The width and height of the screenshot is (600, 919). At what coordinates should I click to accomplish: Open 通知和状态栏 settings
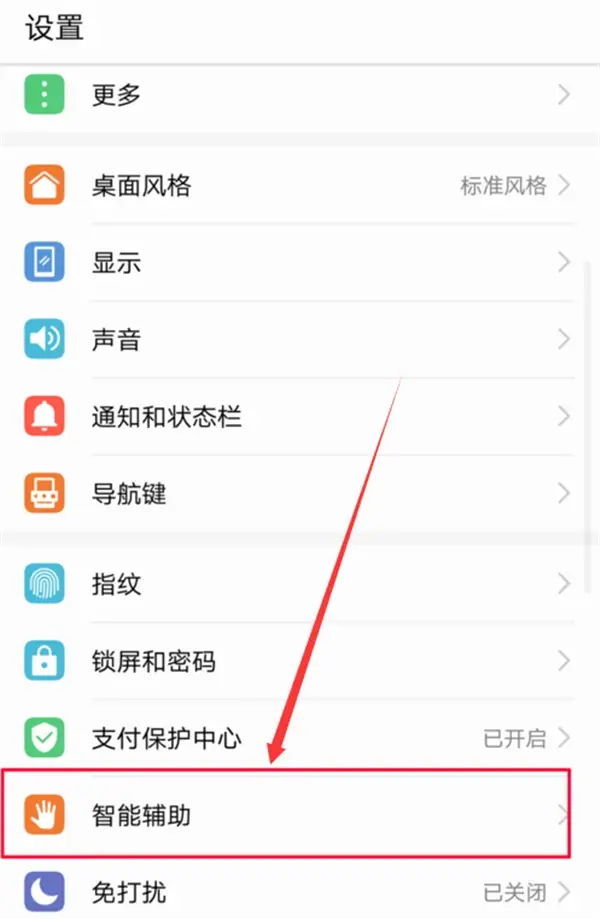click(300, 417)
